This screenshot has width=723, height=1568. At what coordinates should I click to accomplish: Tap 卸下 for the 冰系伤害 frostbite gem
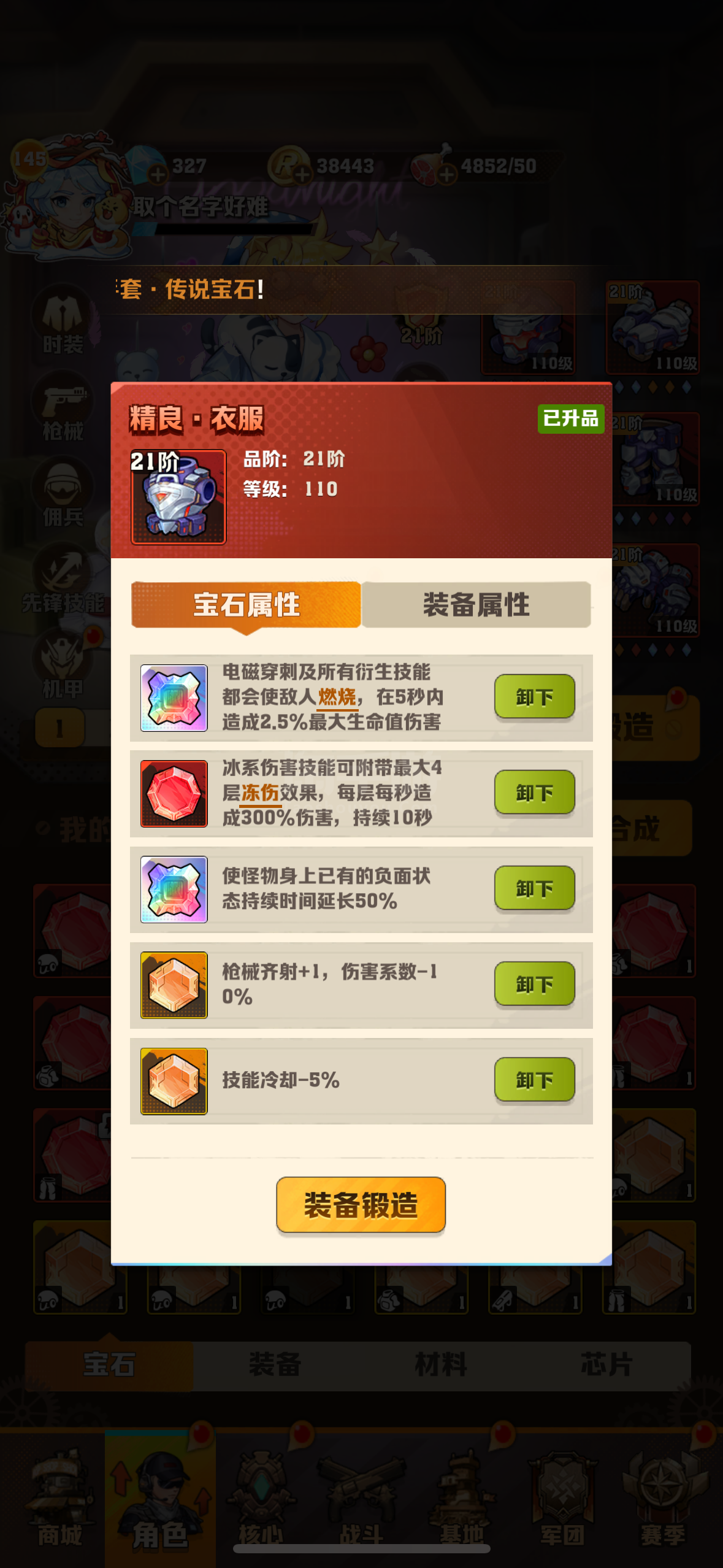coord(535,793)
